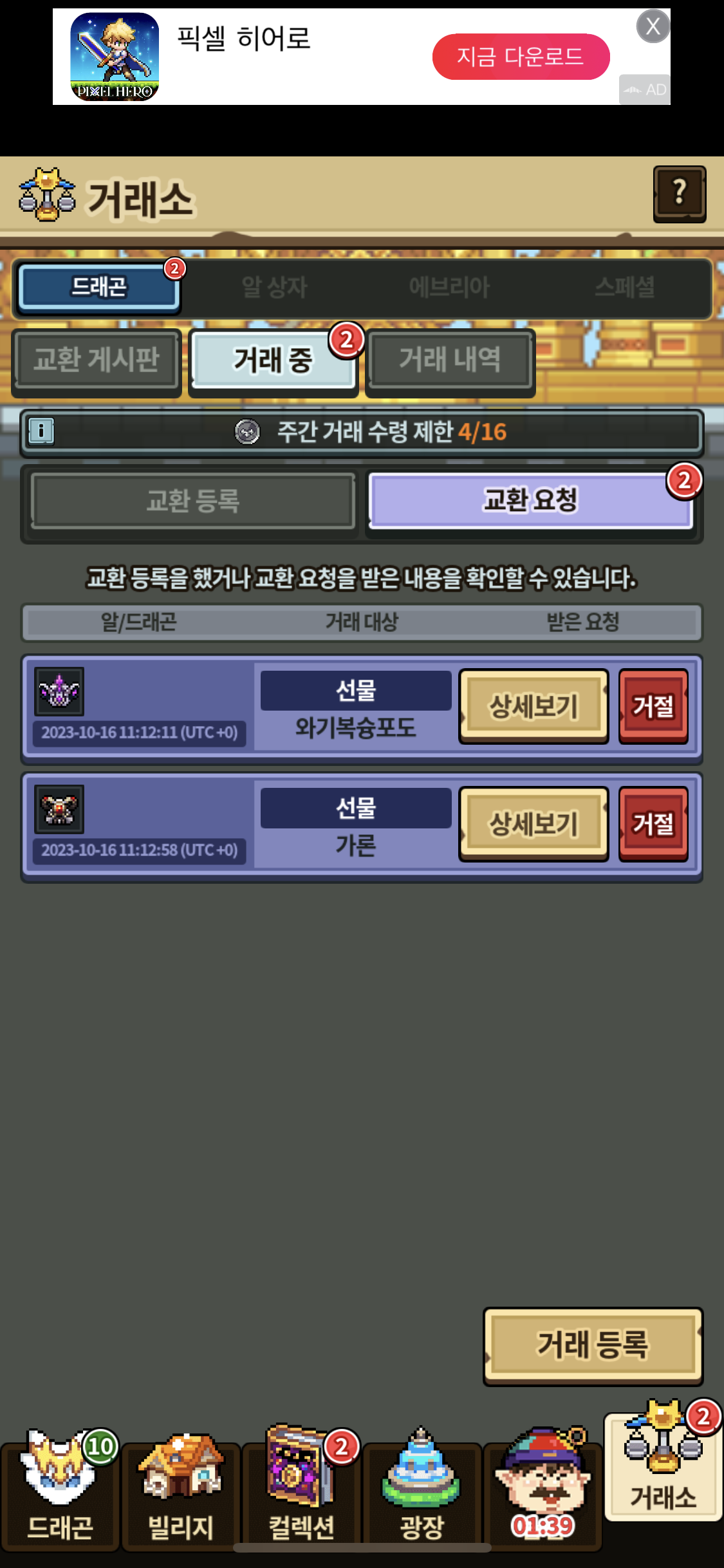View details of the 가론 request
The height and width of the screenshot is (1568, 724).
[534, 824]
